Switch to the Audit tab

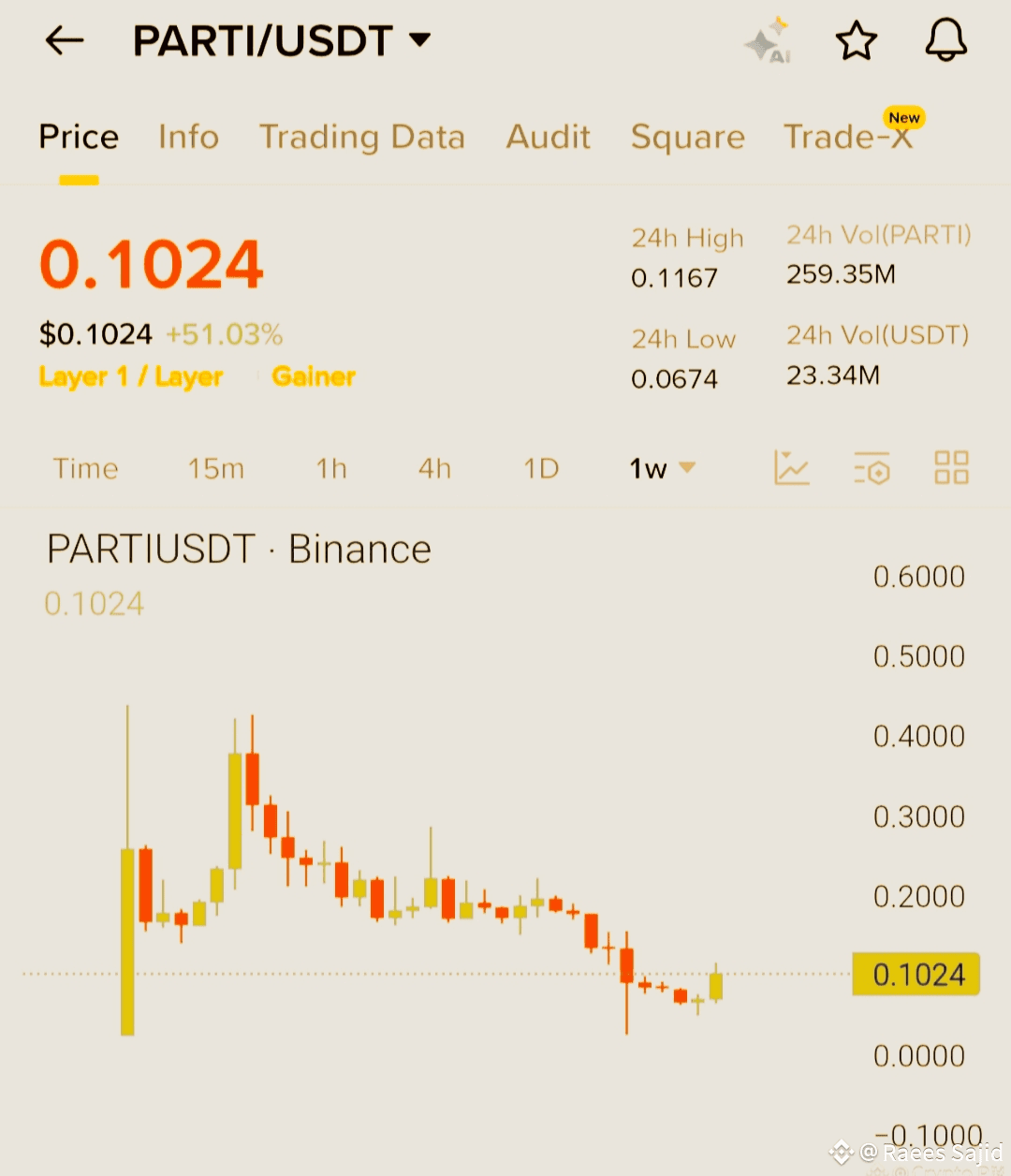[549, 138]
